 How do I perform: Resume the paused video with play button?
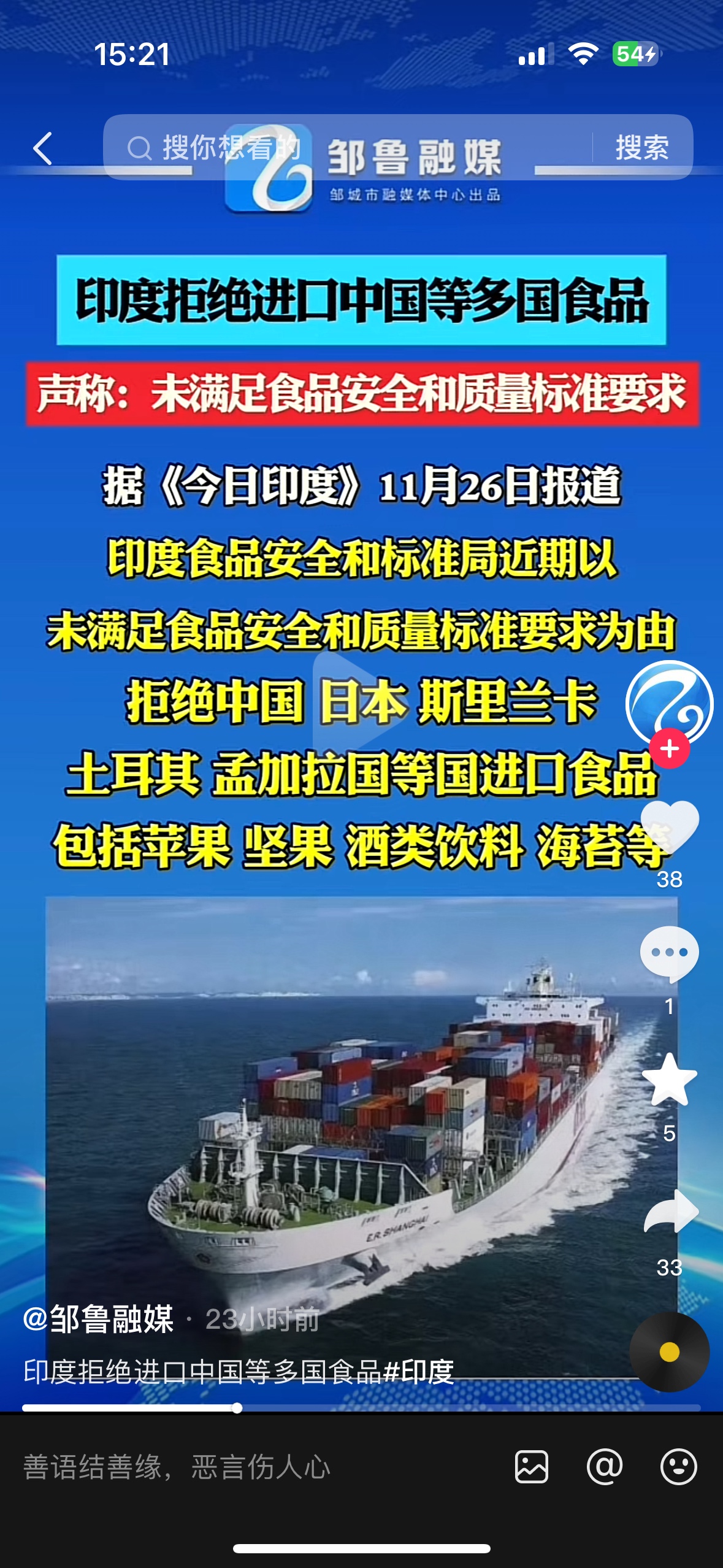[x=358, y=701]
